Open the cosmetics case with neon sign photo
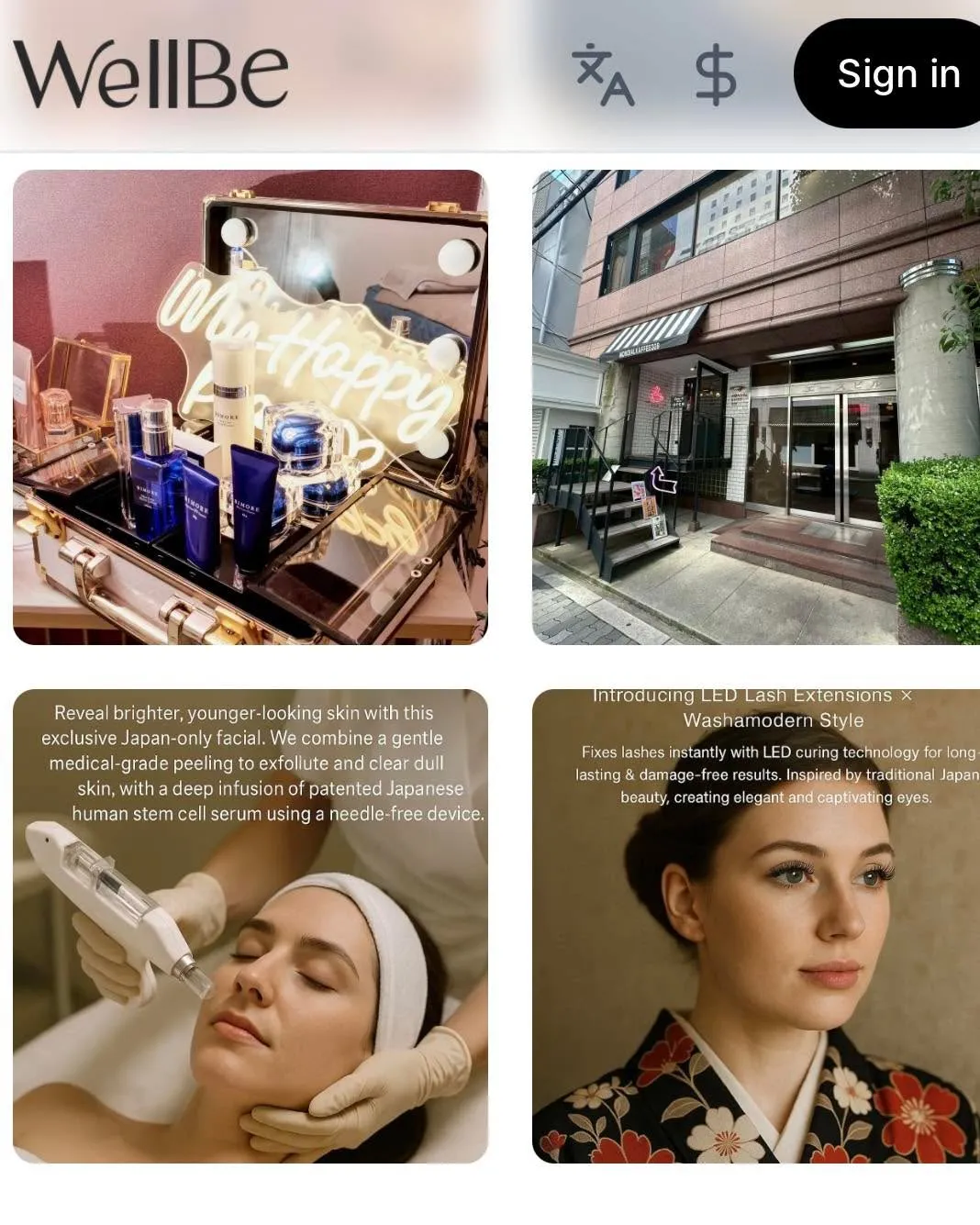Screen dimensions: 980x1225 [251, 407]
